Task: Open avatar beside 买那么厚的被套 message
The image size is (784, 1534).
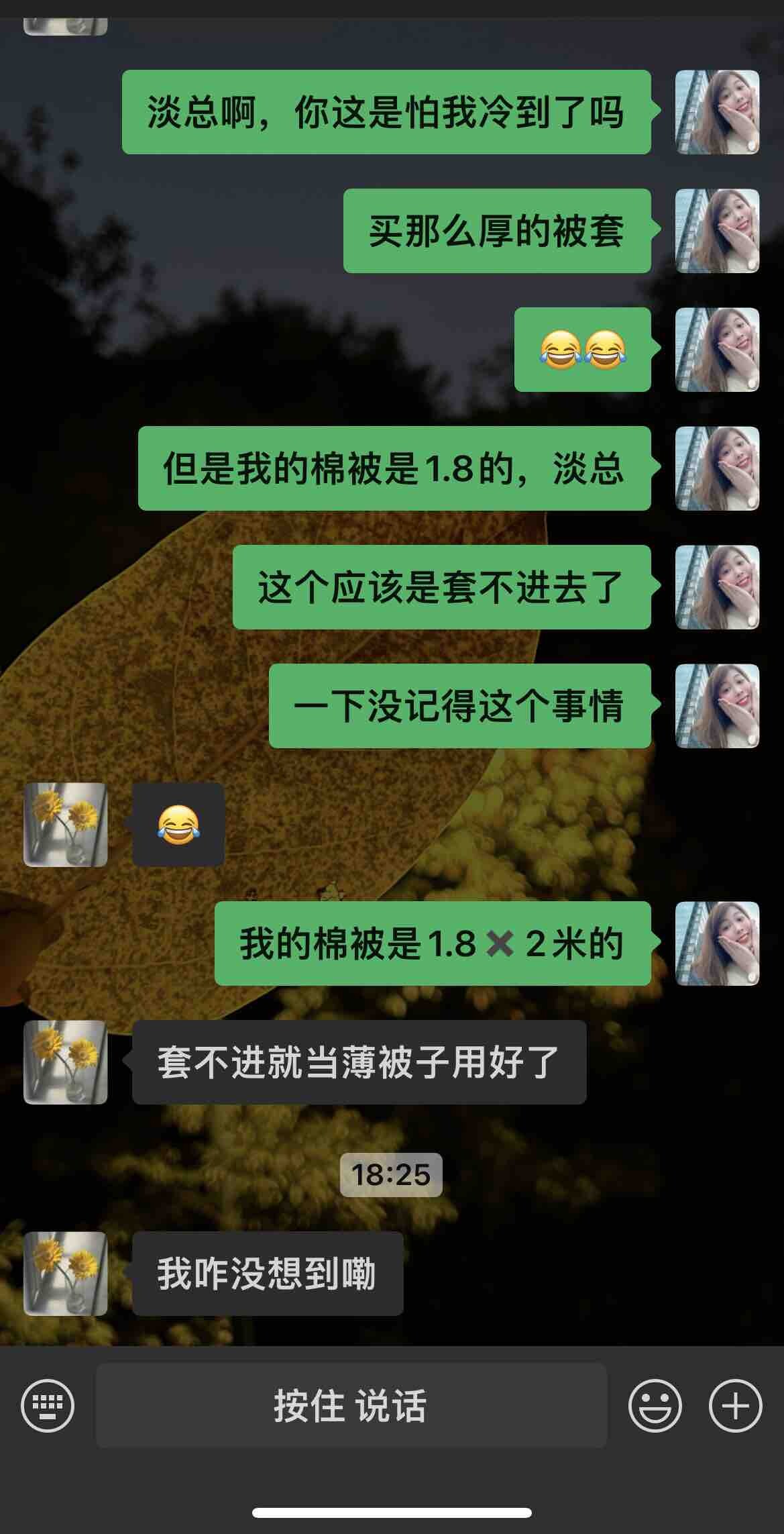Action: click(x=717, y=231)
